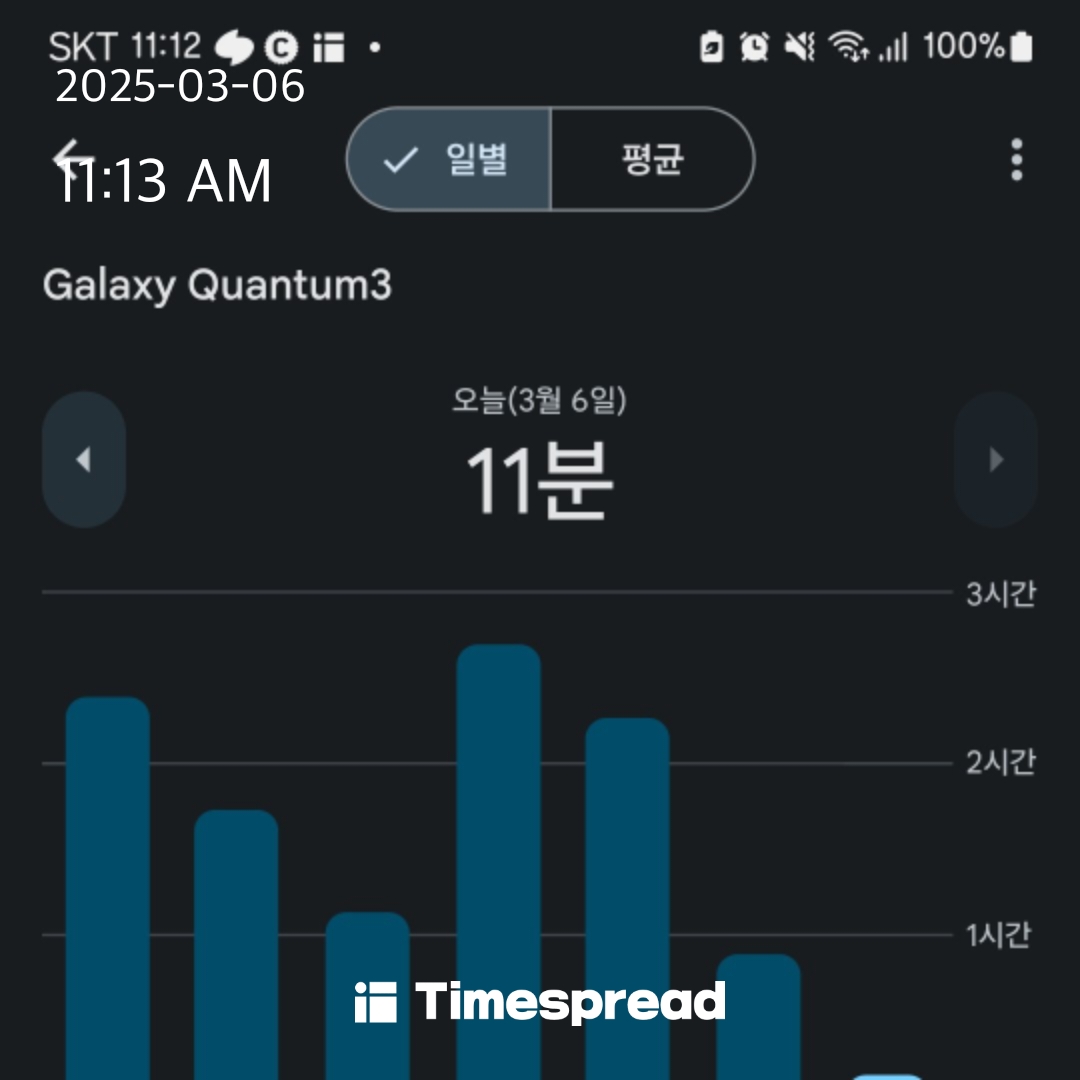Select the tallest bar in the usage chart
The width and height of the screenshot is (1080, 1080).
click(x=499, y=862)
